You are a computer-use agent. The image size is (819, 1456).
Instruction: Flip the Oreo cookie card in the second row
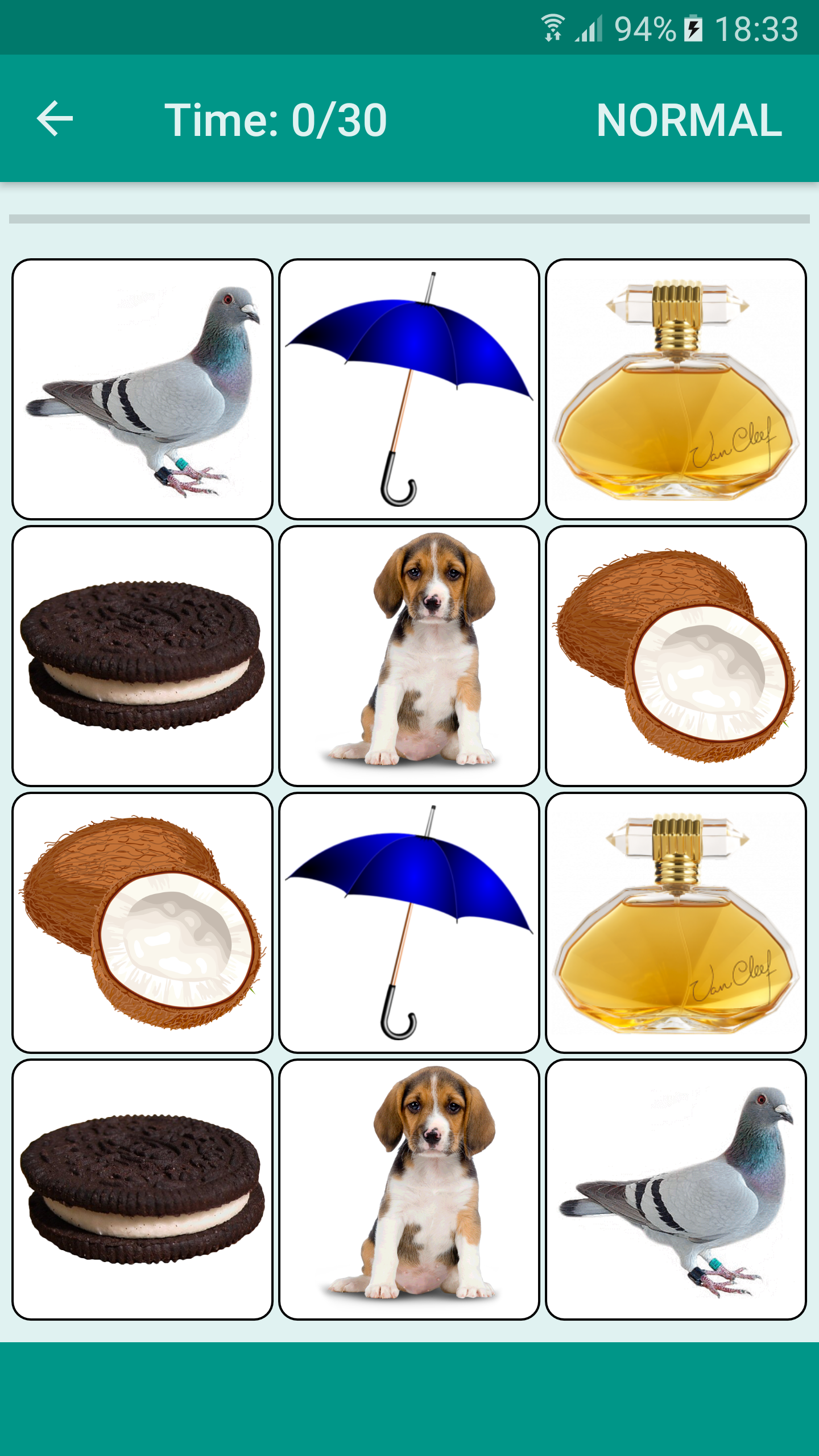(142, 657)
